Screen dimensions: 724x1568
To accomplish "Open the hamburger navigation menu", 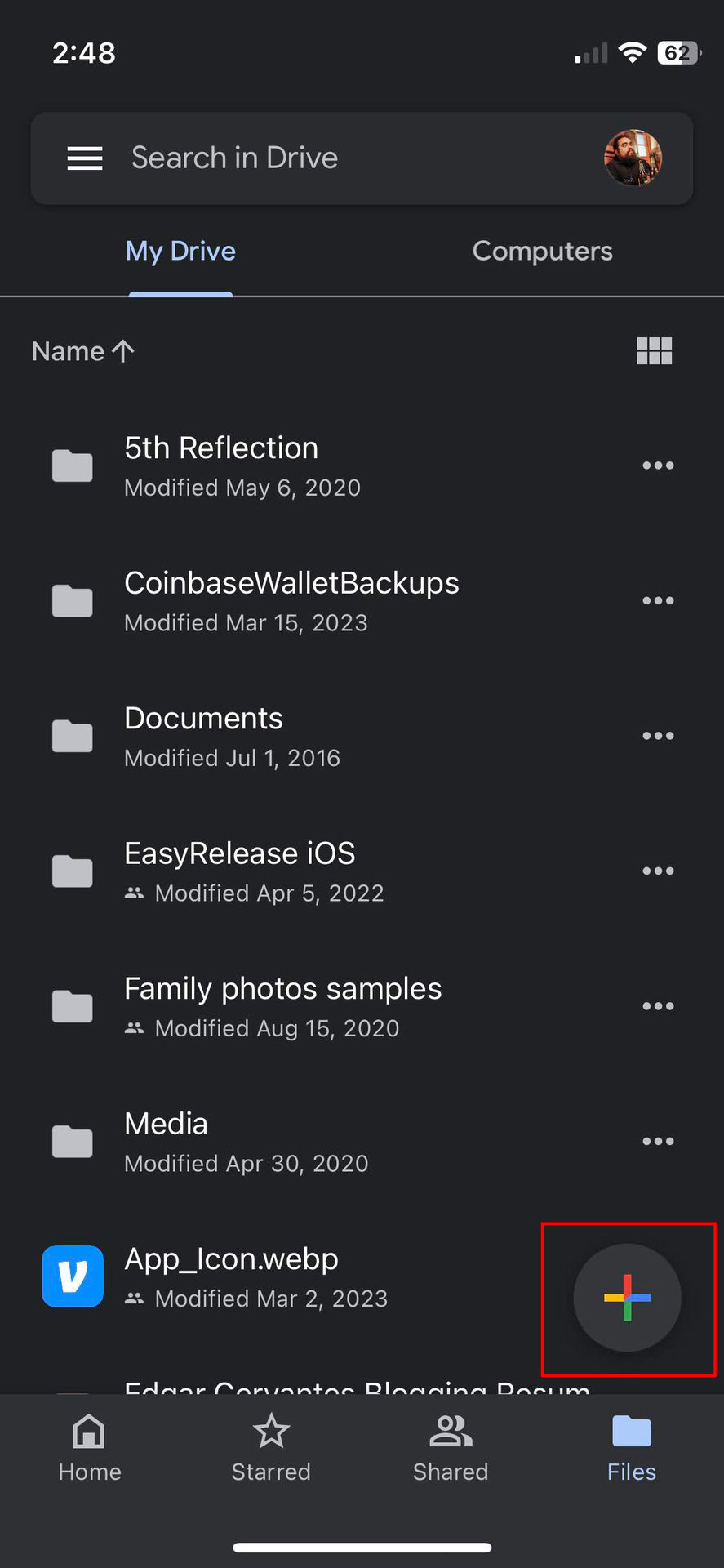I will 85,158.
